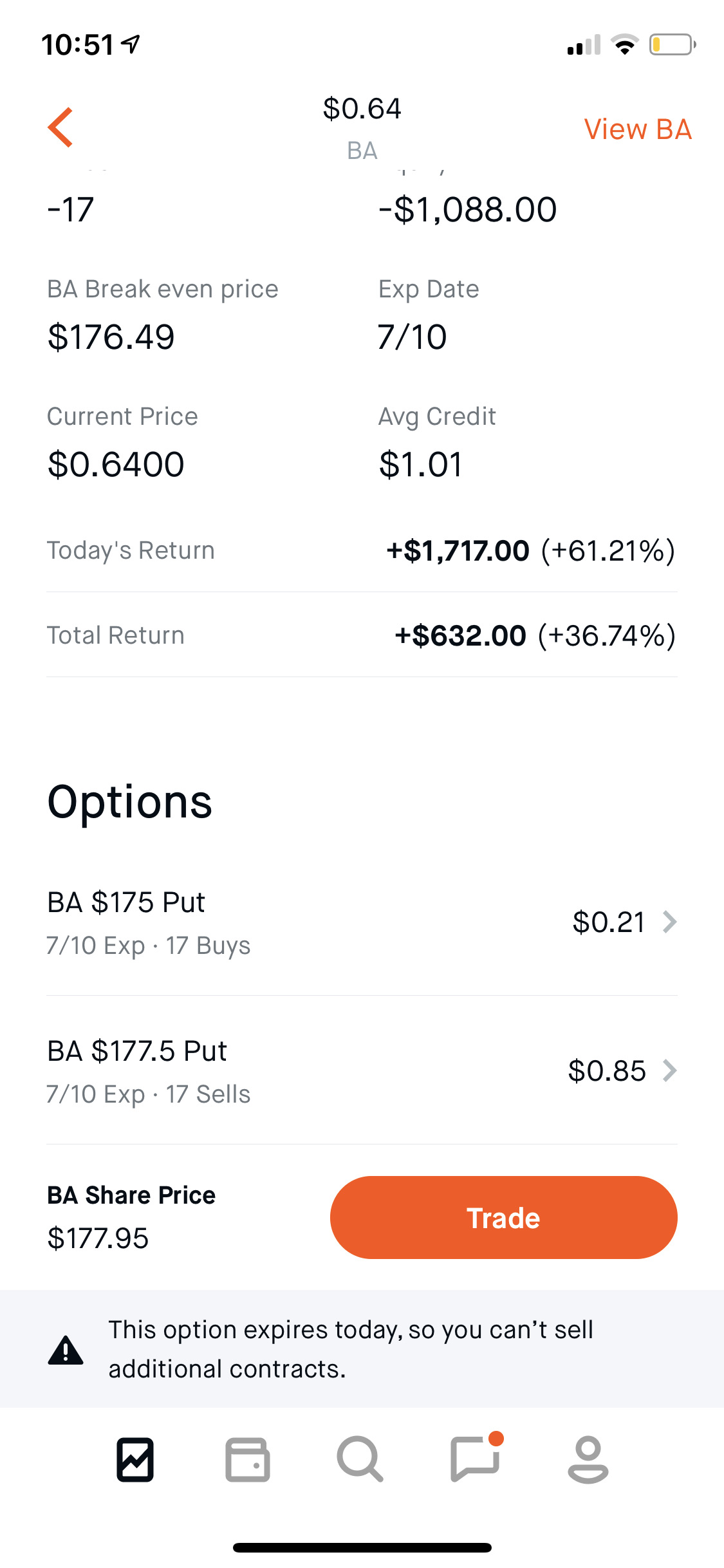
Task: Open the BA $175 Put option
Action: tap(362, 922)
